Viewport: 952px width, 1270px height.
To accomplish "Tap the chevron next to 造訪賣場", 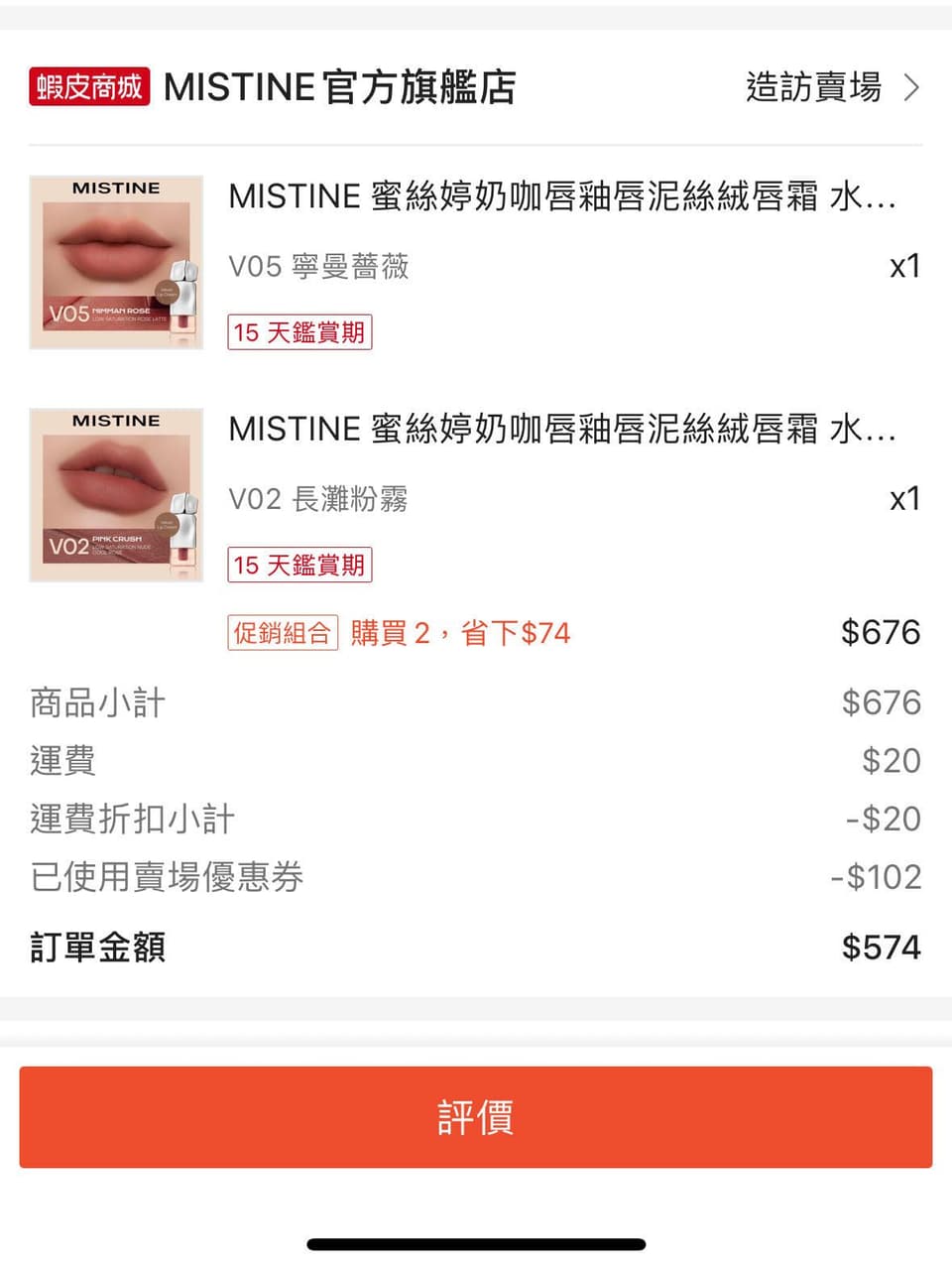I will pyautogui.click(x=911, y=88).
